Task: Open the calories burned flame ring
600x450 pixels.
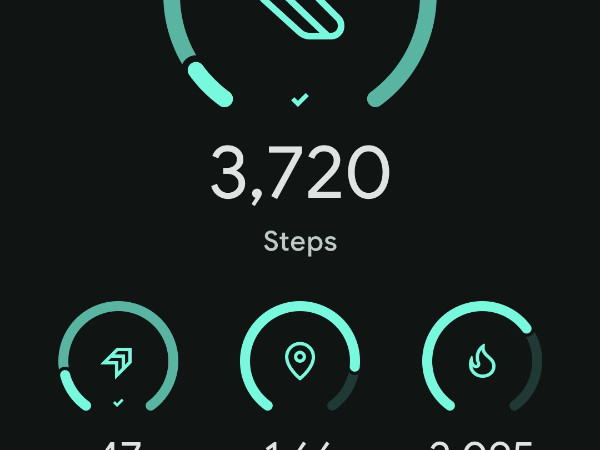Action: 482,360
